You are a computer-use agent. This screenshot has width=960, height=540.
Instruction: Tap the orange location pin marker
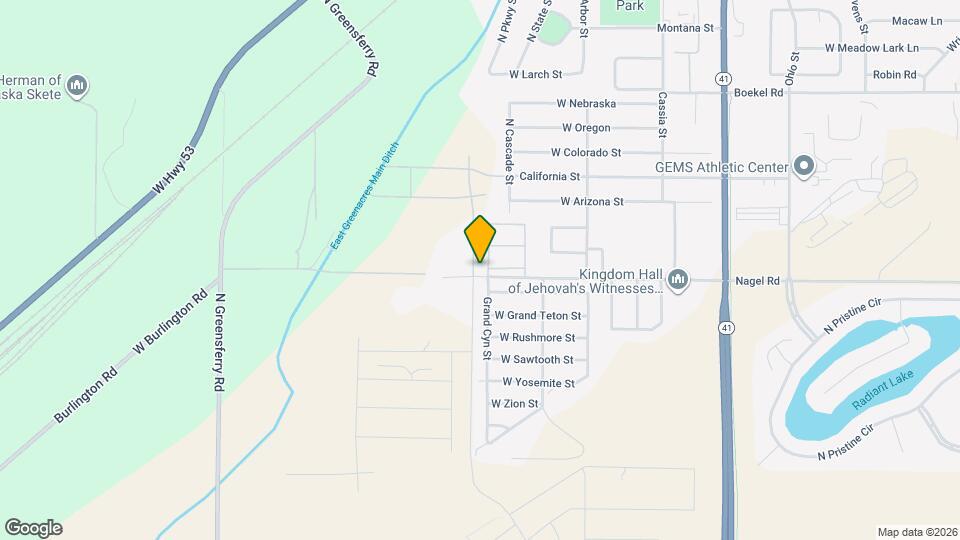click(x=480, y=239)
